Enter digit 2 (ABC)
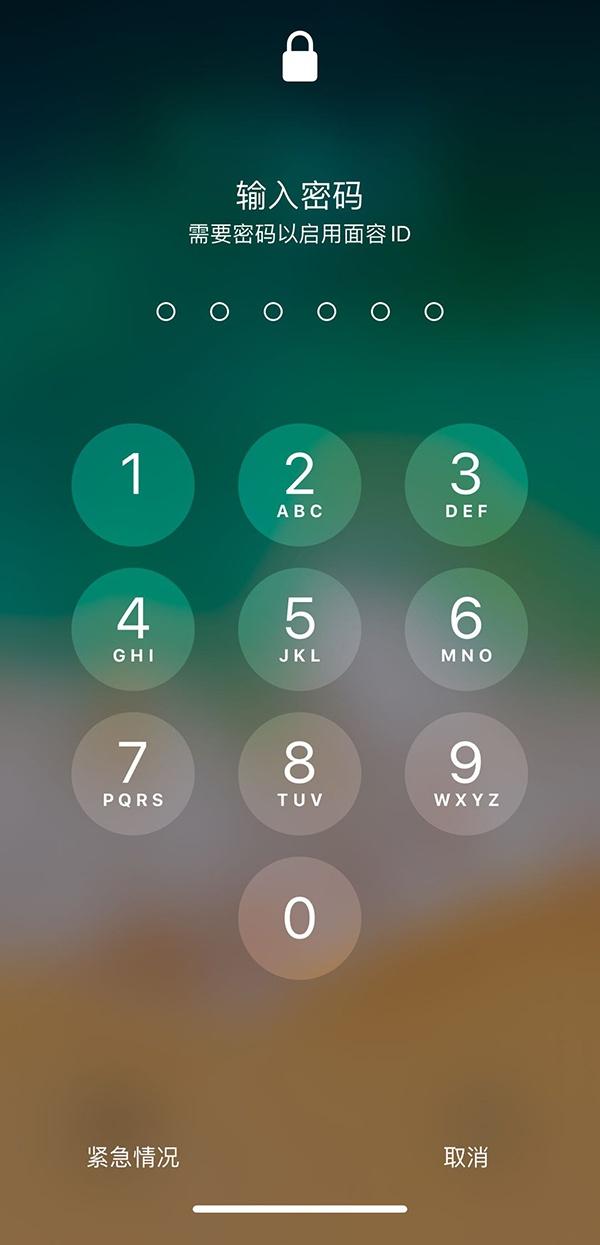This screenshot has width=600, height=1245. (300, 485)
